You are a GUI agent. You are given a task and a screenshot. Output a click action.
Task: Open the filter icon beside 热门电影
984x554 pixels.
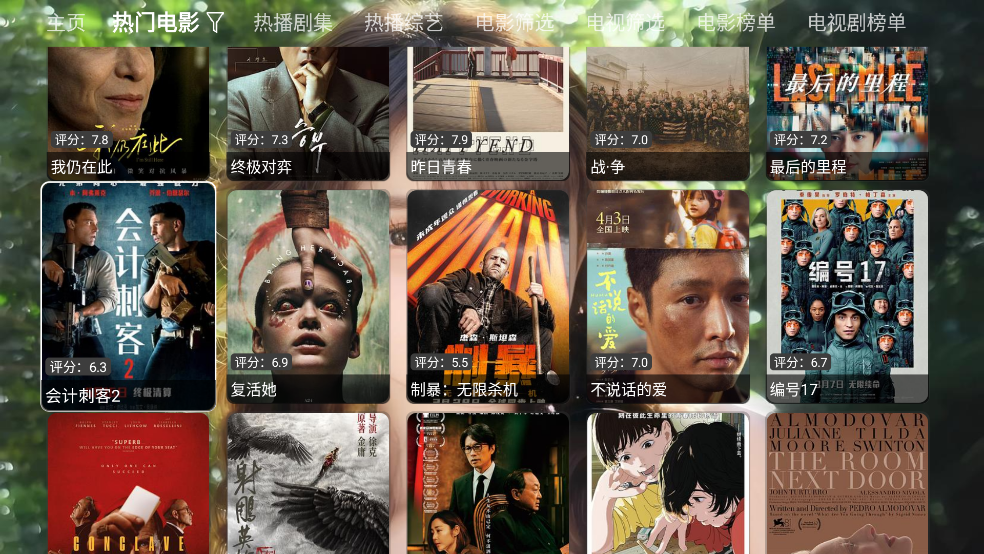[x=215, y=22]
